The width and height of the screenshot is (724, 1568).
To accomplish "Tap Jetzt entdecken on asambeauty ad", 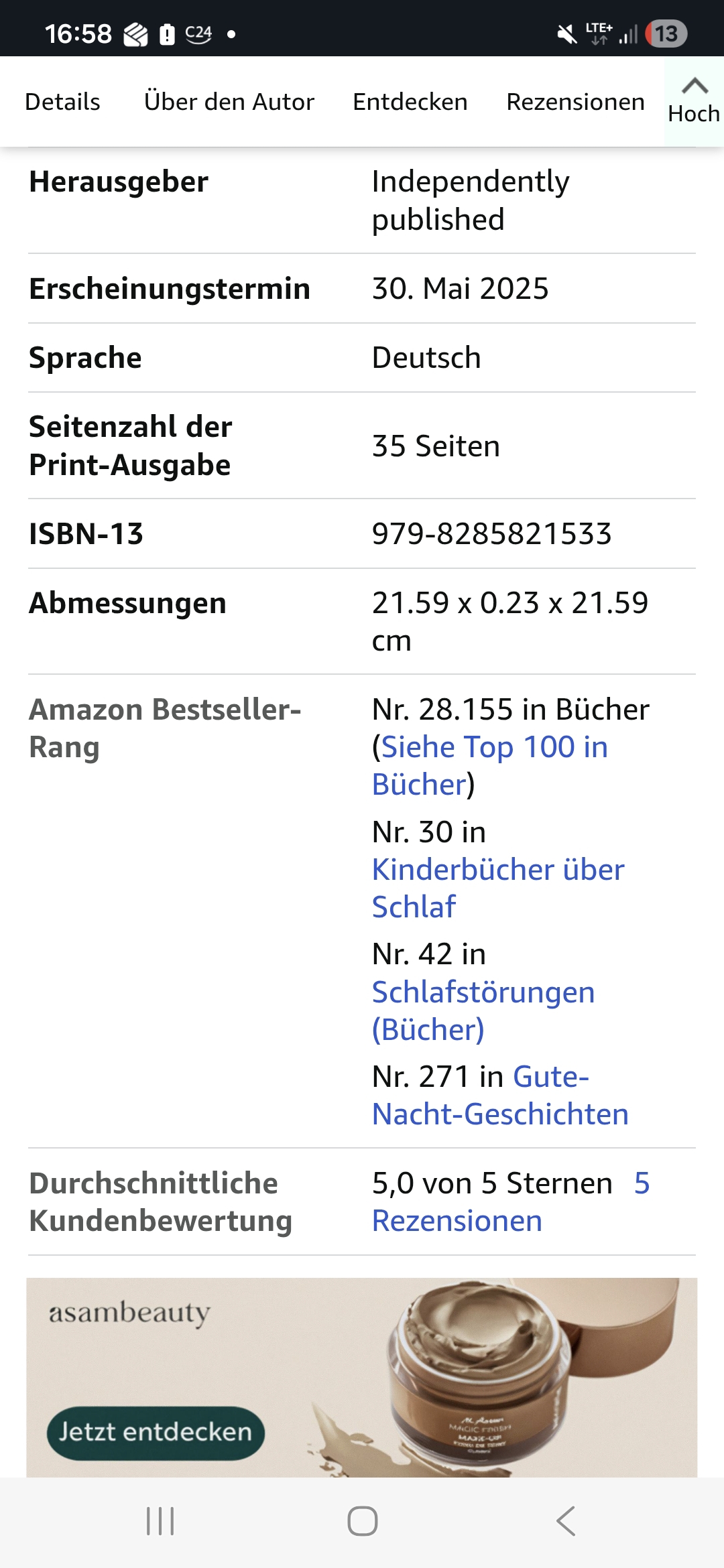I will pos(156,1432).
